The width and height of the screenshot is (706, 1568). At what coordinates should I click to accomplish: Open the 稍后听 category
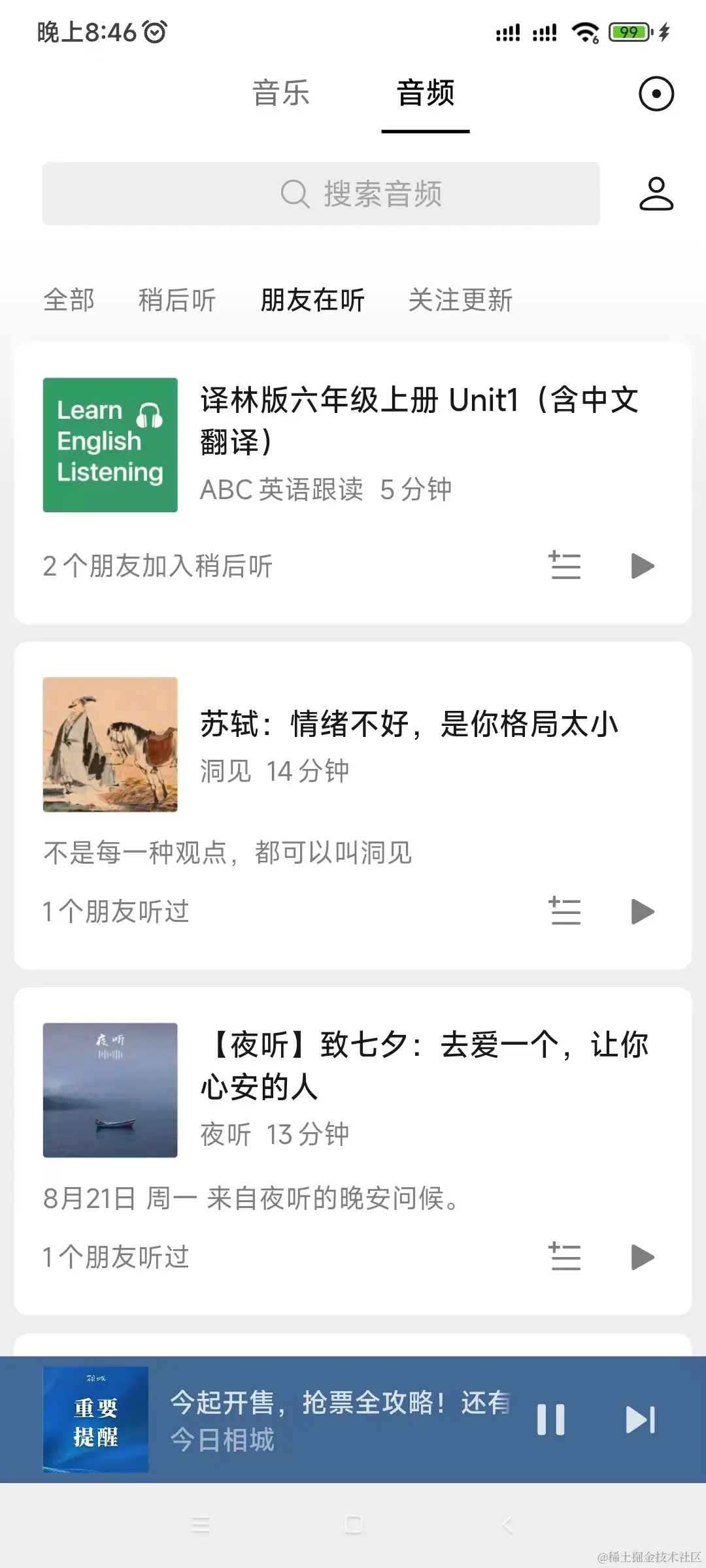(x=178, y=299)
